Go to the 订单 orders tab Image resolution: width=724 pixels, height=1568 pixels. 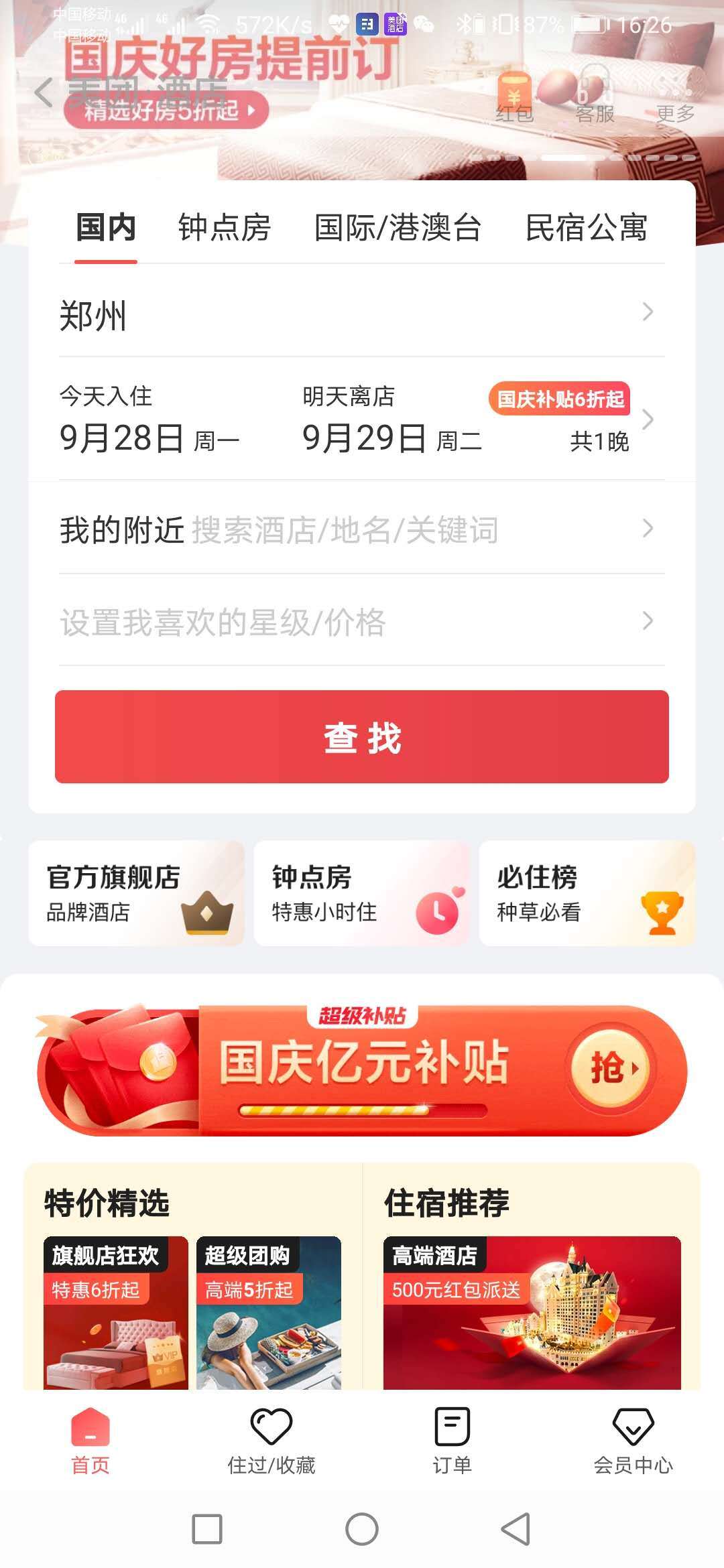(x=452, y=1441)
